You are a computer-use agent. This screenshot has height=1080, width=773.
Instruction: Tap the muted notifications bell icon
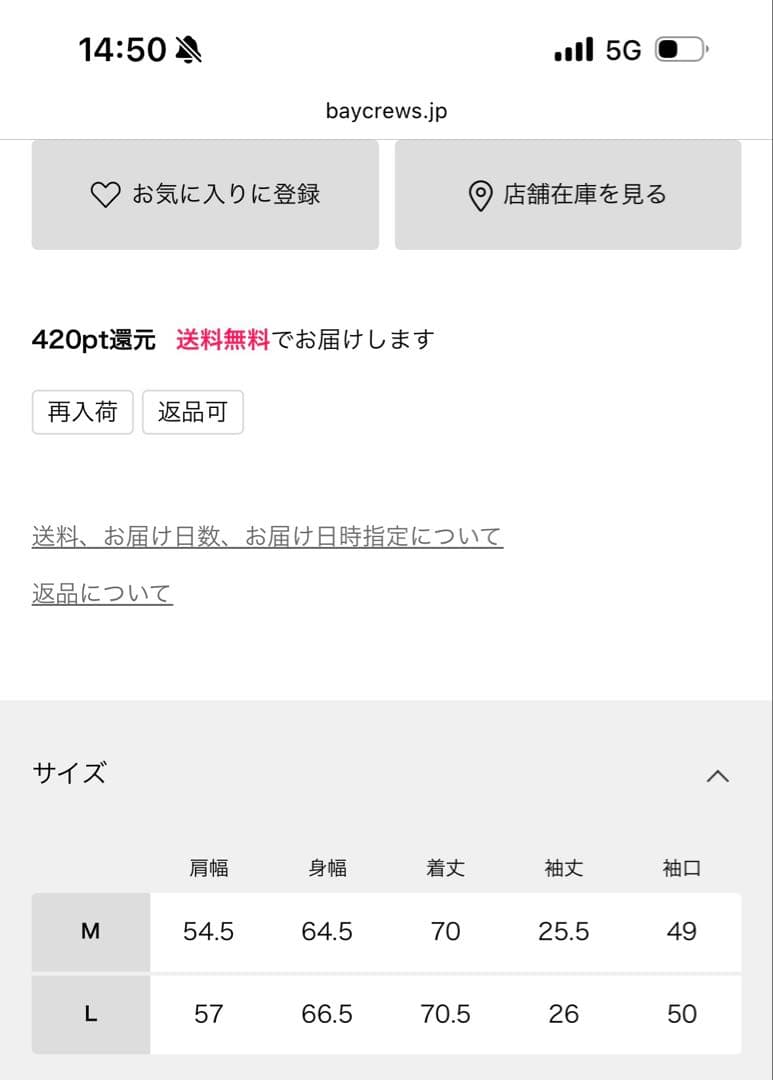tap(186, 48)
